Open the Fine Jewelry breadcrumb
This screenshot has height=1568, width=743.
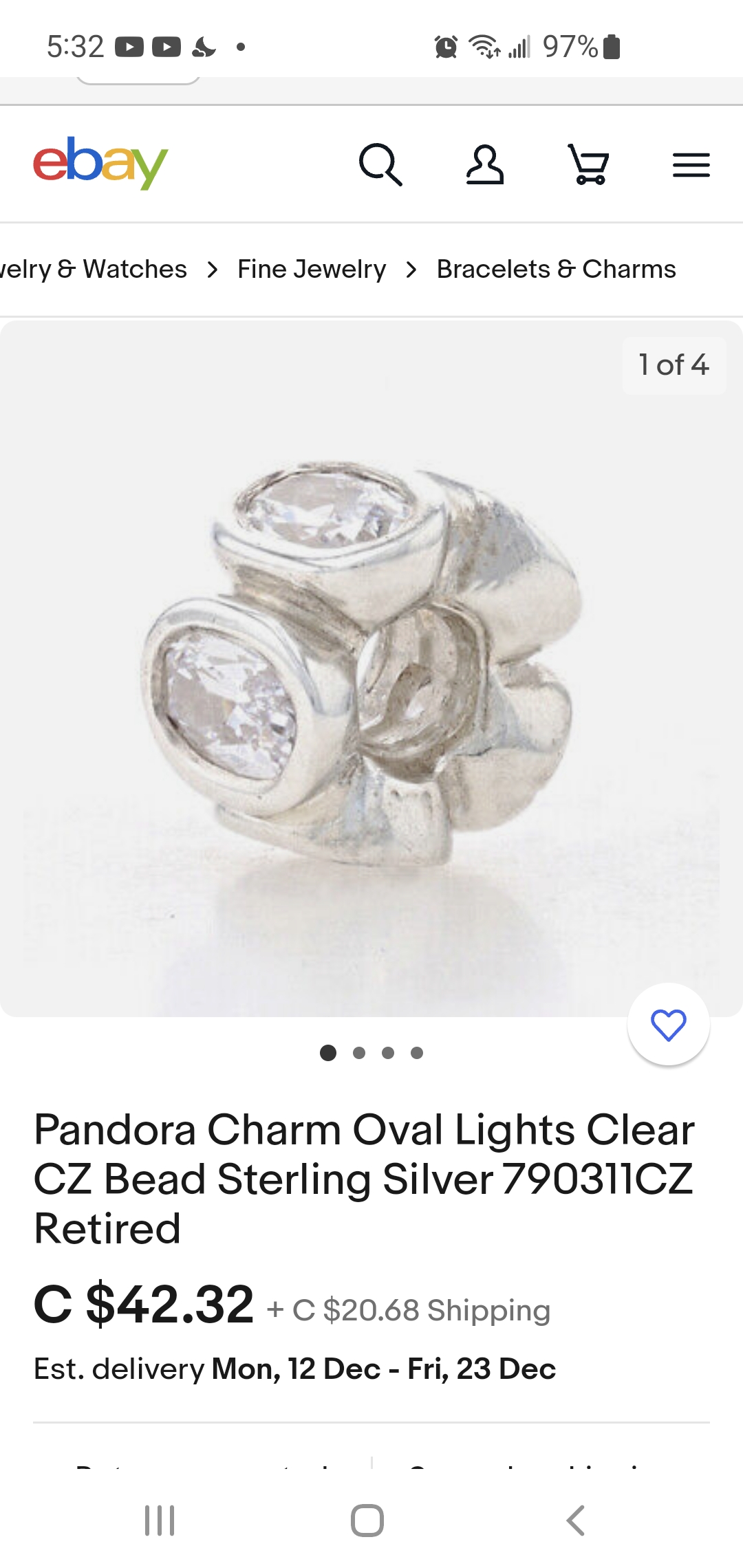tap(312, 269)
